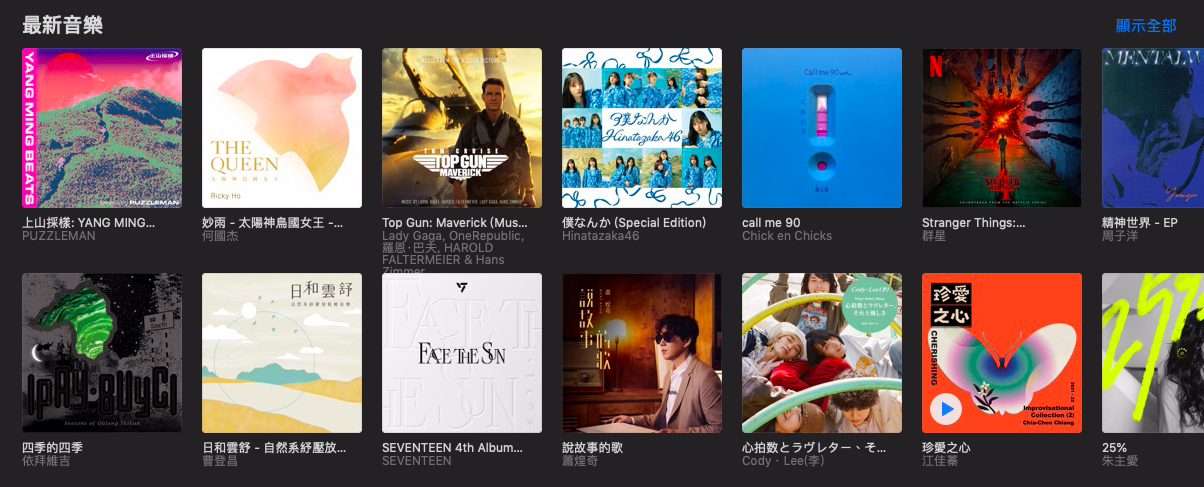Open 妙雨 - 太陽神鳥國女王 by 何國杰

tap(282, 128)
